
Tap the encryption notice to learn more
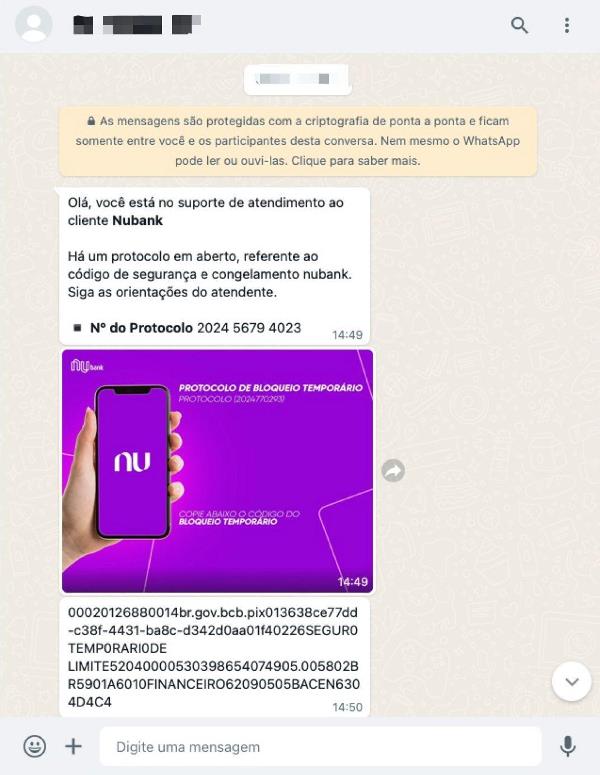coord(298,140)
